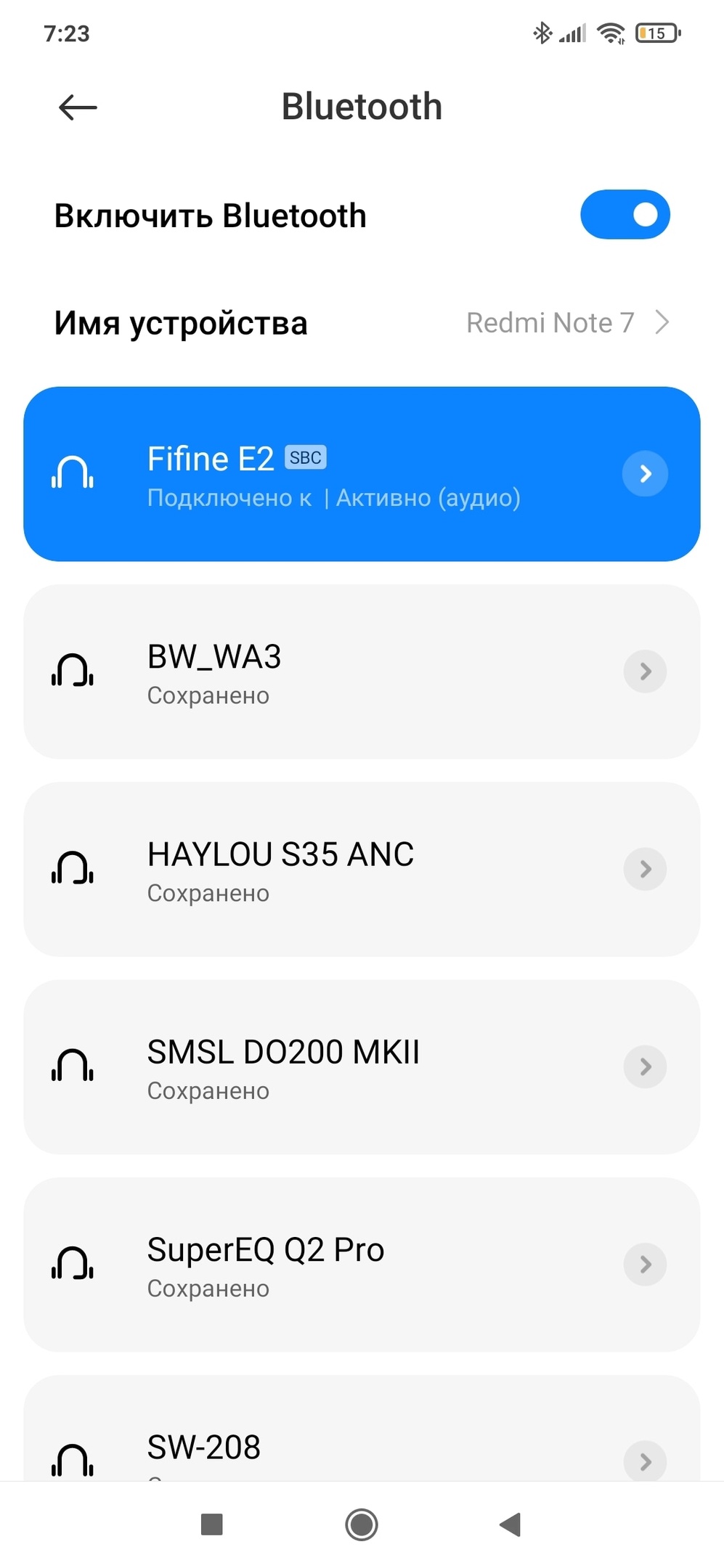The height and width of the screenshot is (1568, 724).
Task: Open BW_WA3 details arrow
Action: pos(645,672)
